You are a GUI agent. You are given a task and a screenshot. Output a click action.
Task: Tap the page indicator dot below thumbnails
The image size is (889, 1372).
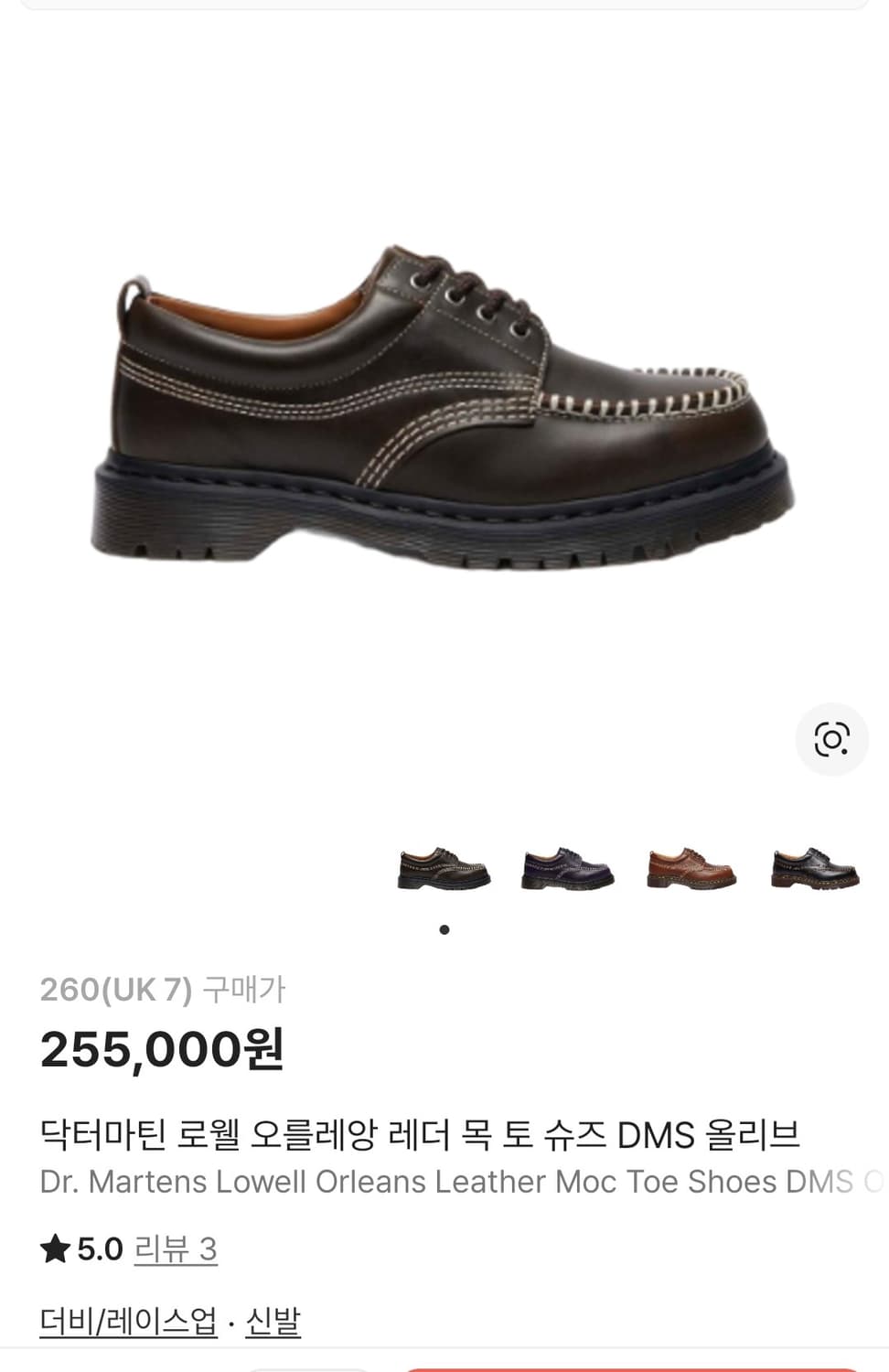445,928
